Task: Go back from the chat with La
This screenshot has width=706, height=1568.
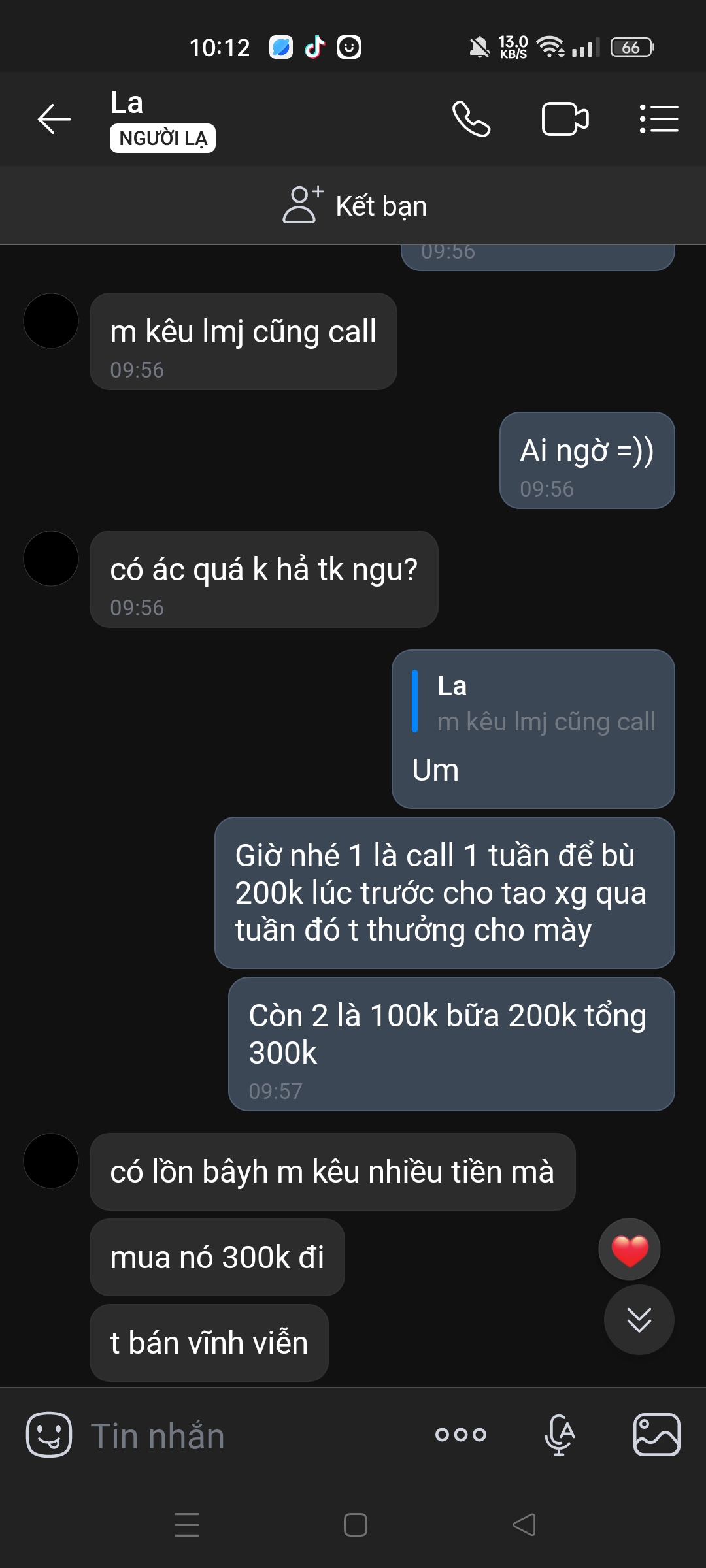Action: [x=54, y=119]
